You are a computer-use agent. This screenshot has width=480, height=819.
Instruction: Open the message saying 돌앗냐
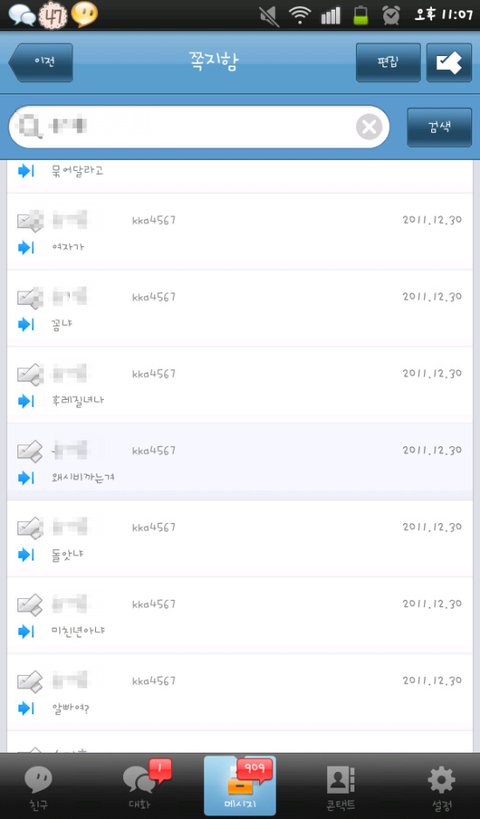point(240,539)
